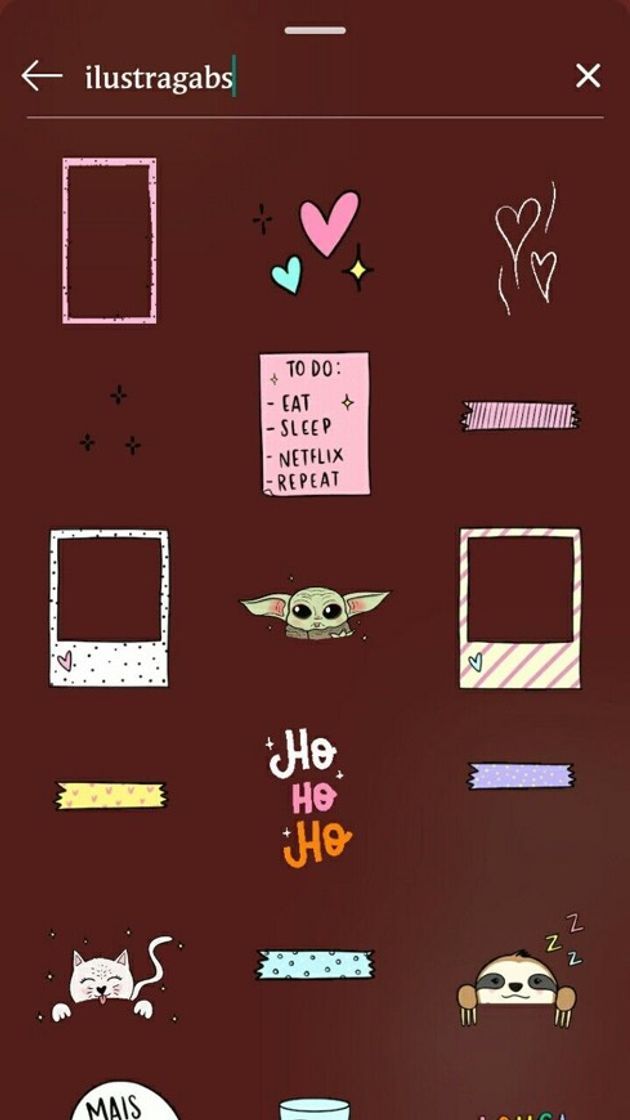Select the striped polaroid frame sticker

click(x=520, y=608)
